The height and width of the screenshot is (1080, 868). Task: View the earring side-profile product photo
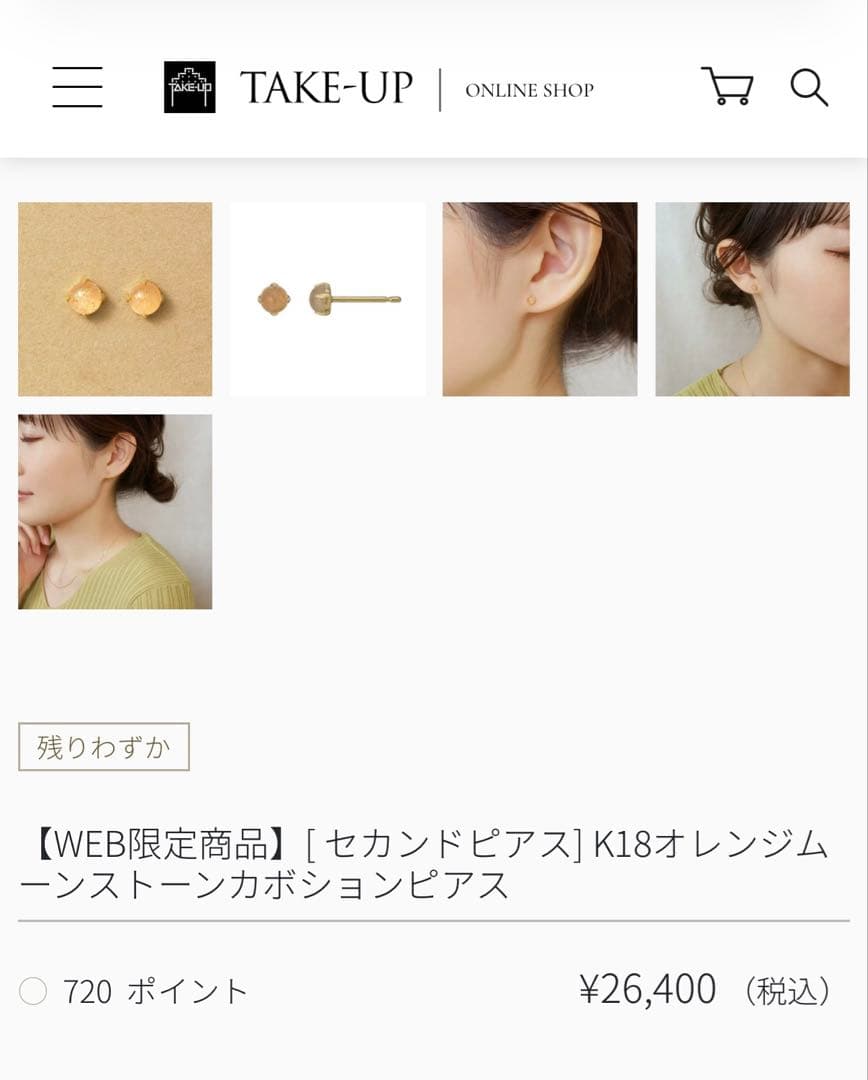click(x=753, y=298)
